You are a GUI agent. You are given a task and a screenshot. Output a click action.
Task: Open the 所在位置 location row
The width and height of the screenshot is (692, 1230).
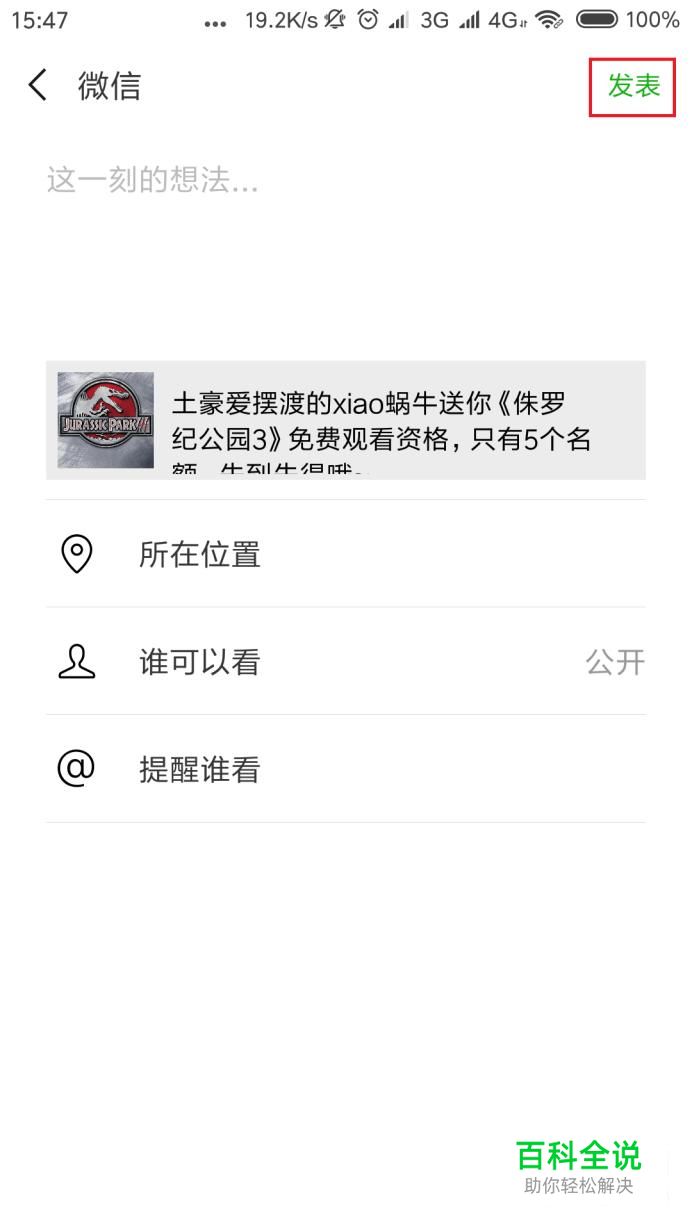point(345,554)
